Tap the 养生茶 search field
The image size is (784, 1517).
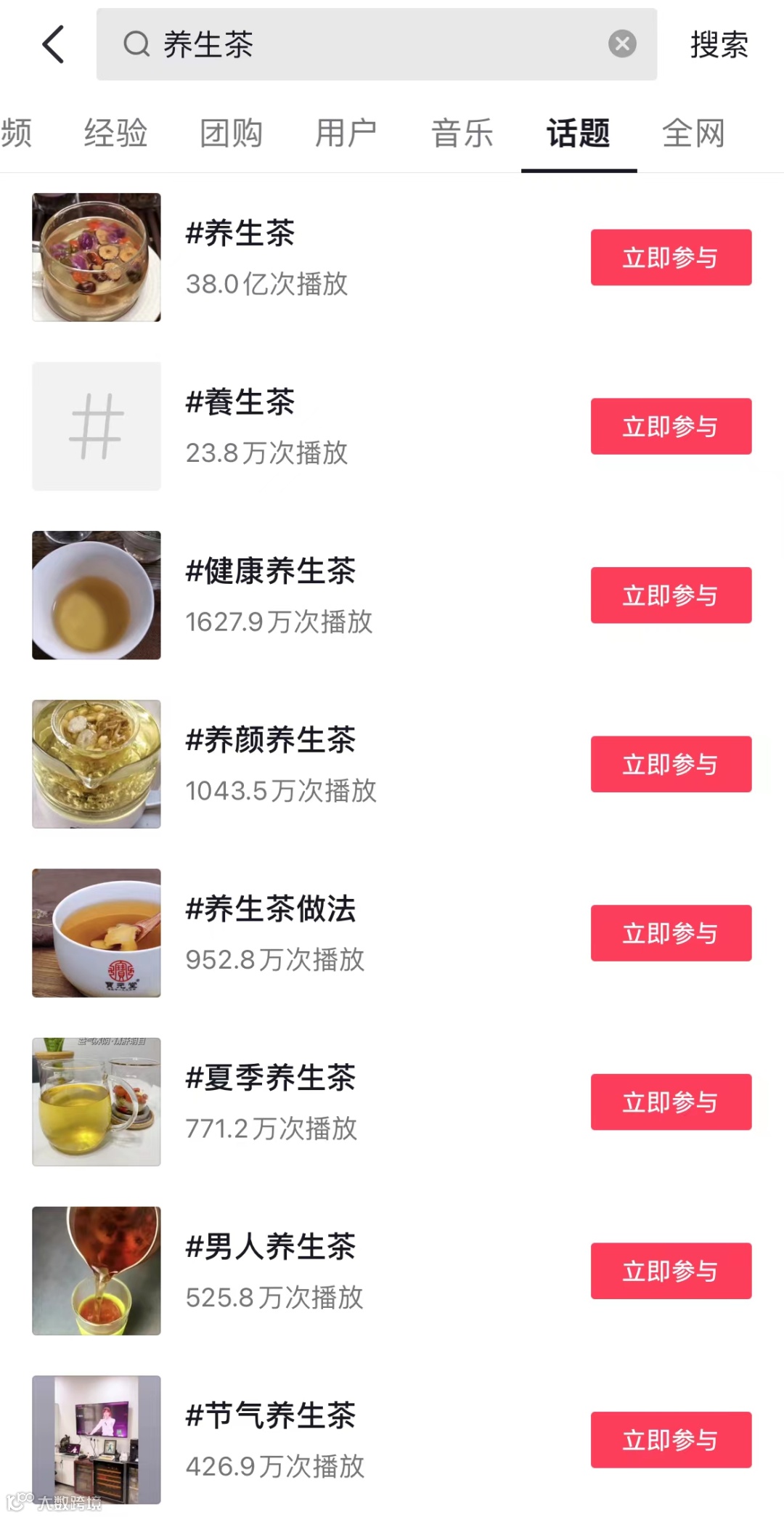click(x=363, y=44)
